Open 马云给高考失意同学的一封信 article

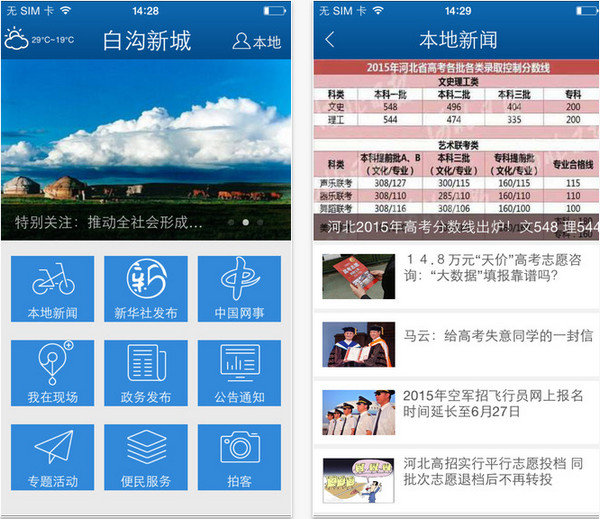point(457,344)
